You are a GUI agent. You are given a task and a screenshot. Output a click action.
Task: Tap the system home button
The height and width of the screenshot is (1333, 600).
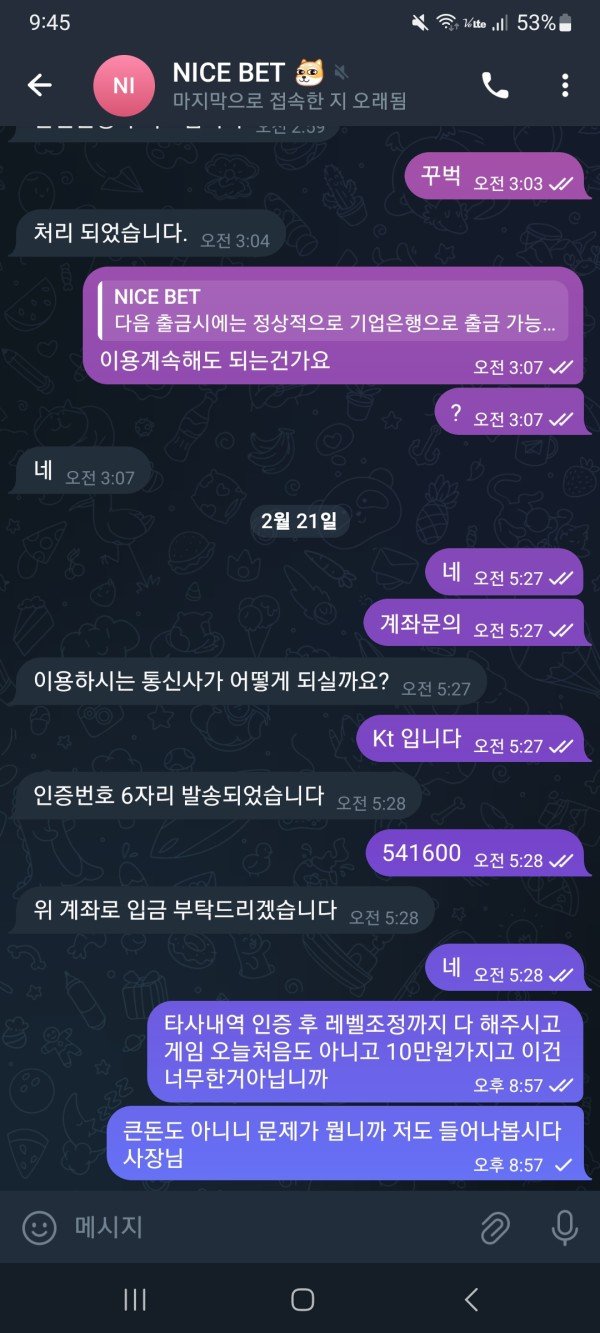tap(302, 1299)
